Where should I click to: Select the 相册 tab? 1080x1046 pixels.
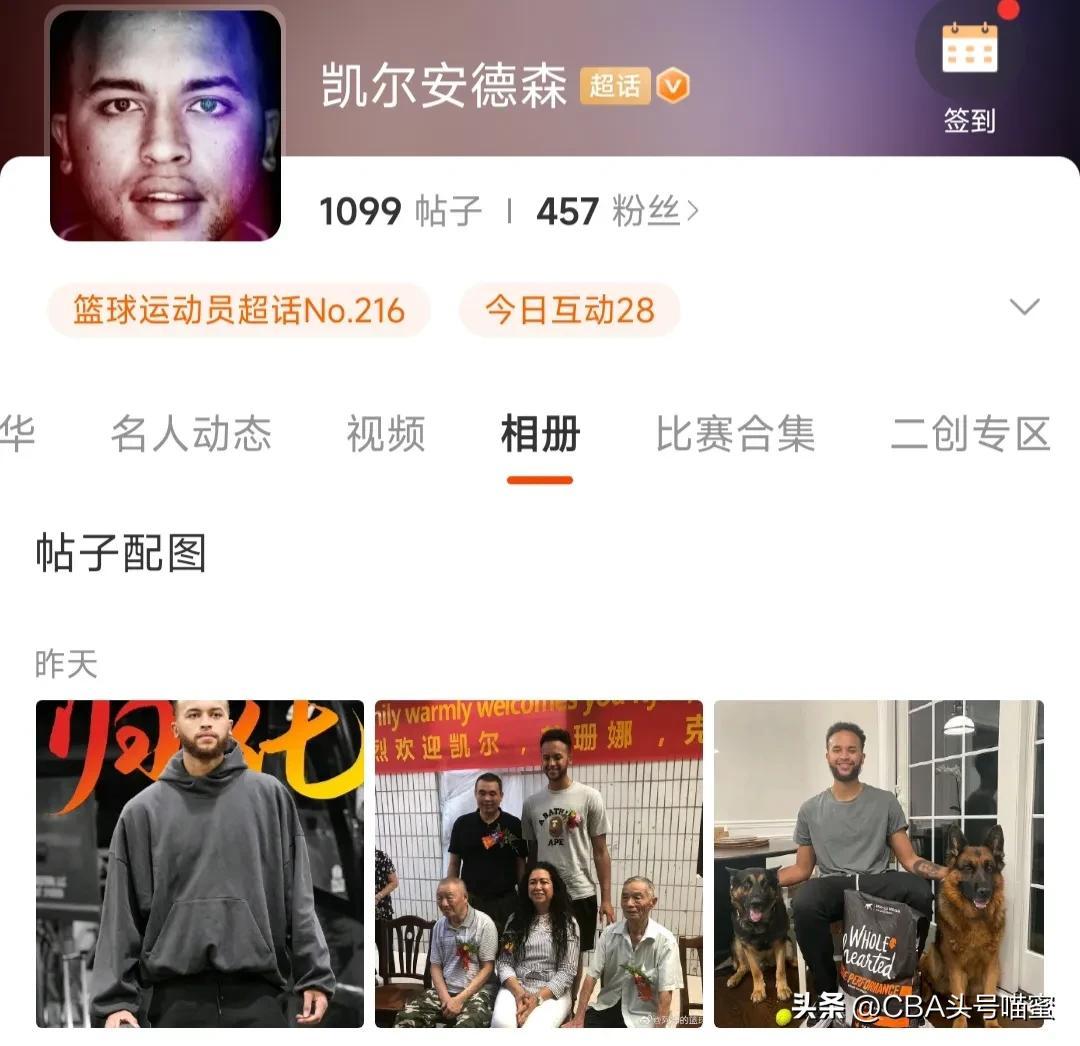click(540, 435)
